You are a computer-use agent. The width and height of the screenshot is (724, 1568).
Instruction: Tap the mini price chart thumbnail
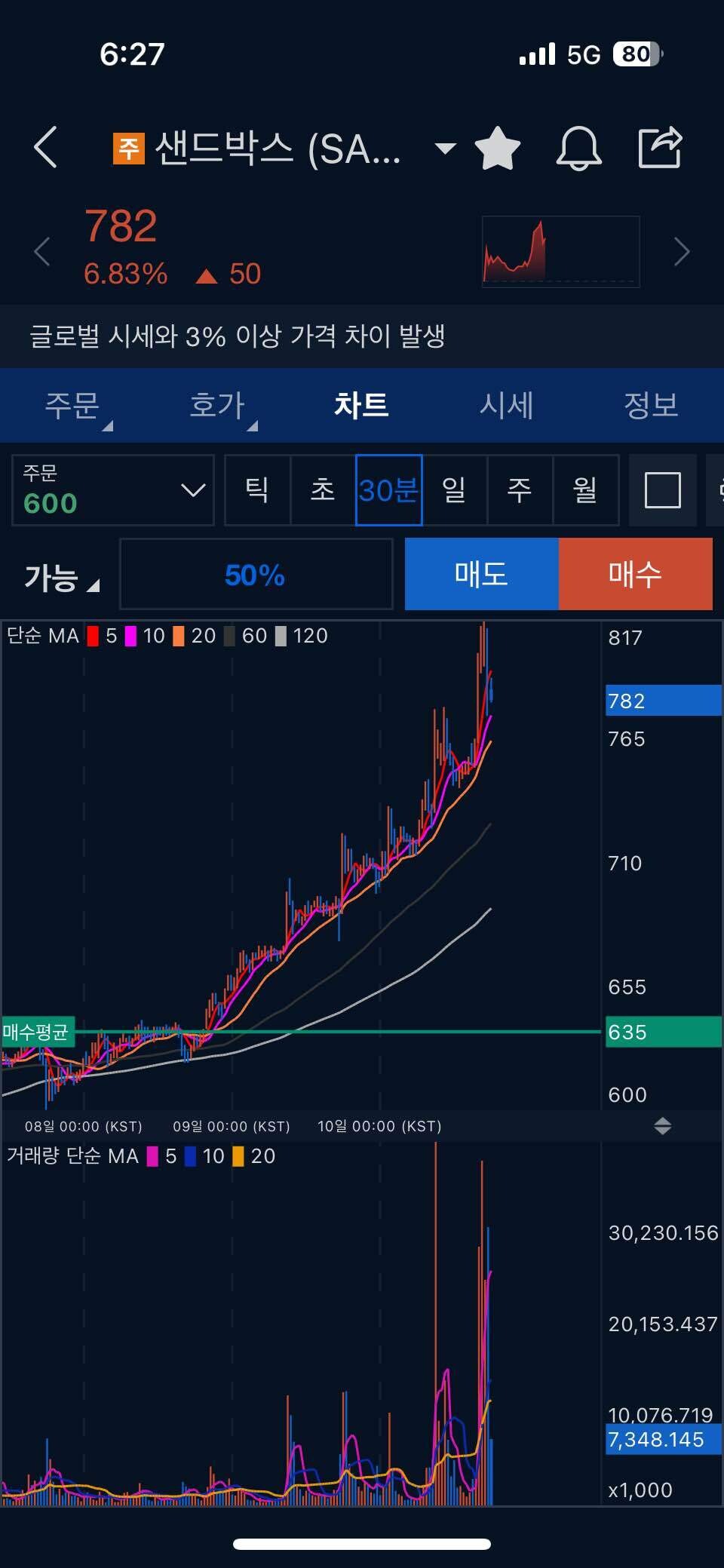[x=561, y=251]
